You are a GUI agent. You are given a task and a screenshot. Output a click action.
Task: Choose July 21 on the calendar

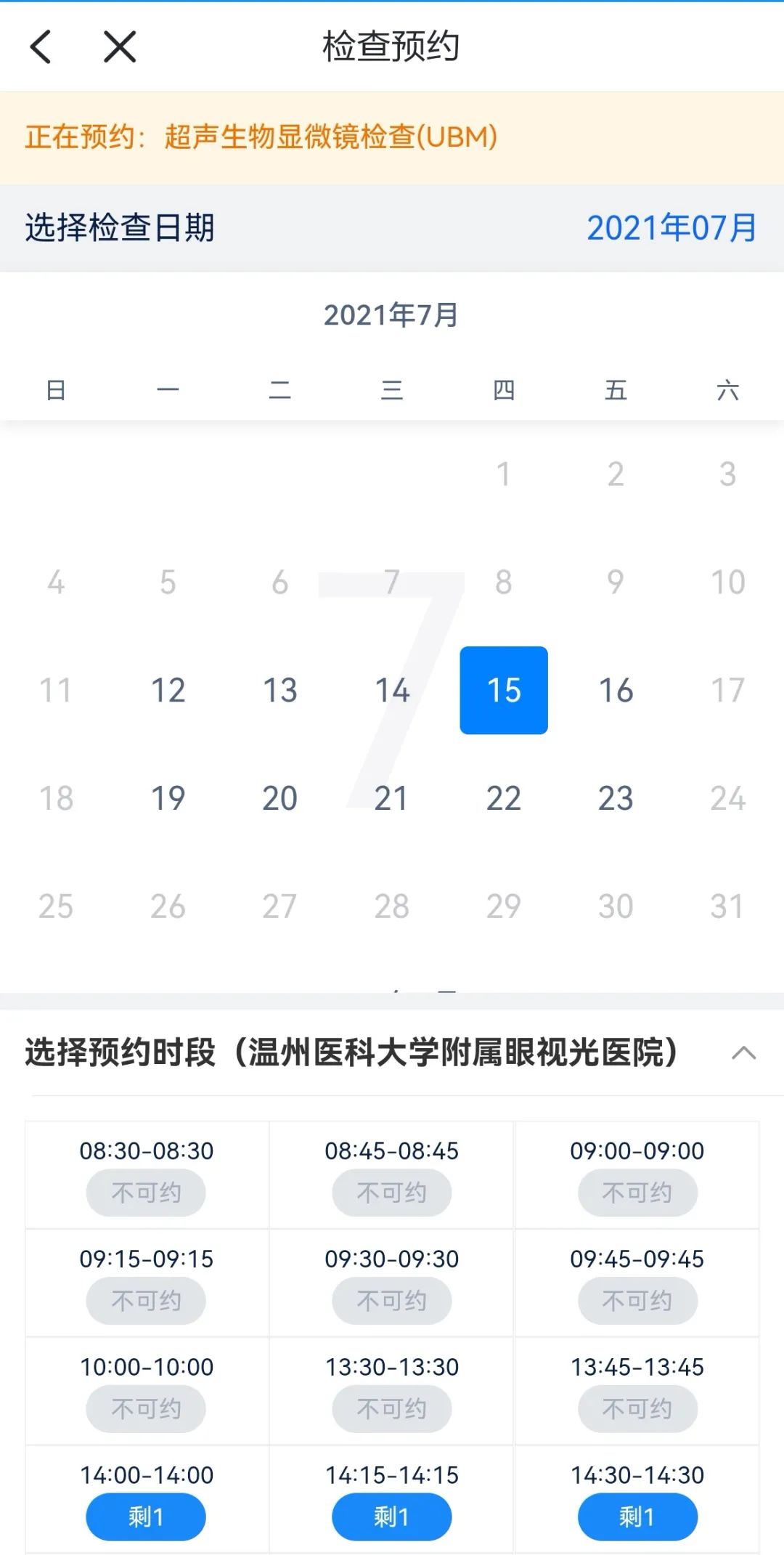tap(392, 798)
